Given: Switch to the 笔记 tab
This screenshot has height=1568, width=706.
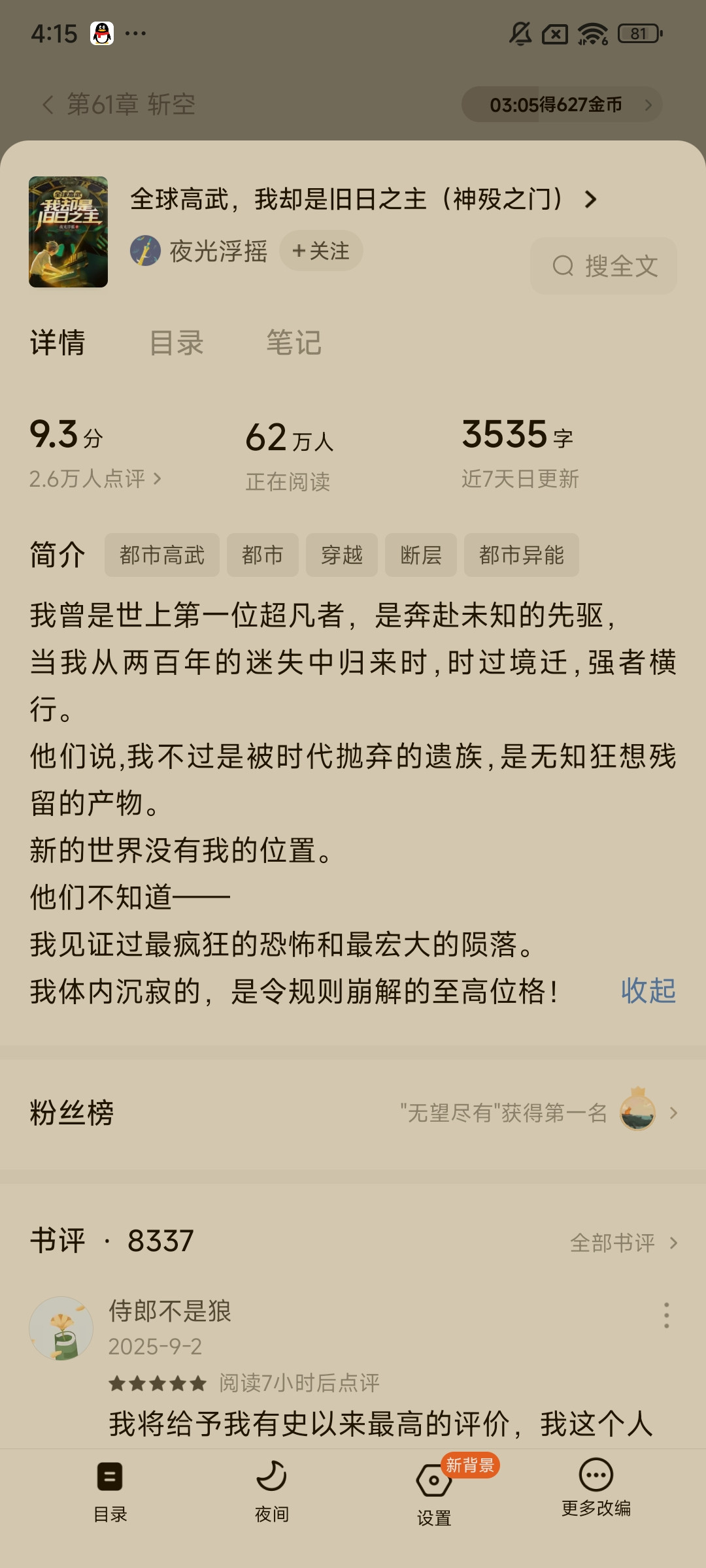Looking at the screenshot, I should (294, 343).
